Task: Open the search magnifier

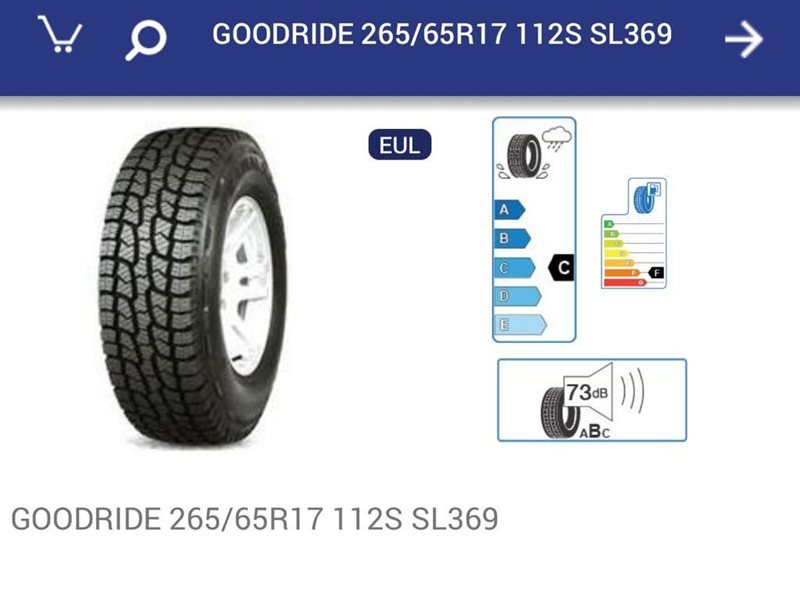Action: pyautogui.click(x=145, y=39)
